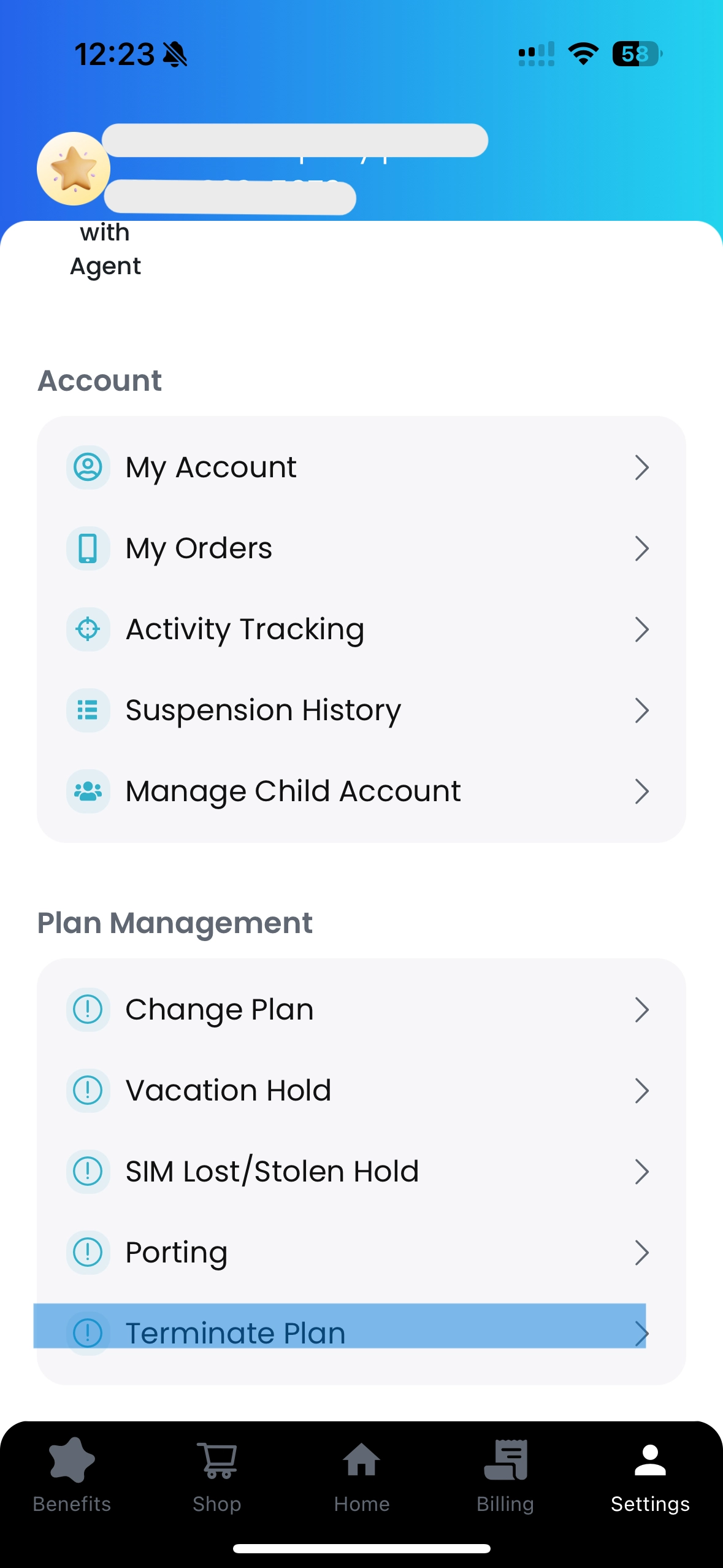The image size is (723, 1568).
Task: Select Change Plan option
Action: click(x=361, y=1010)
